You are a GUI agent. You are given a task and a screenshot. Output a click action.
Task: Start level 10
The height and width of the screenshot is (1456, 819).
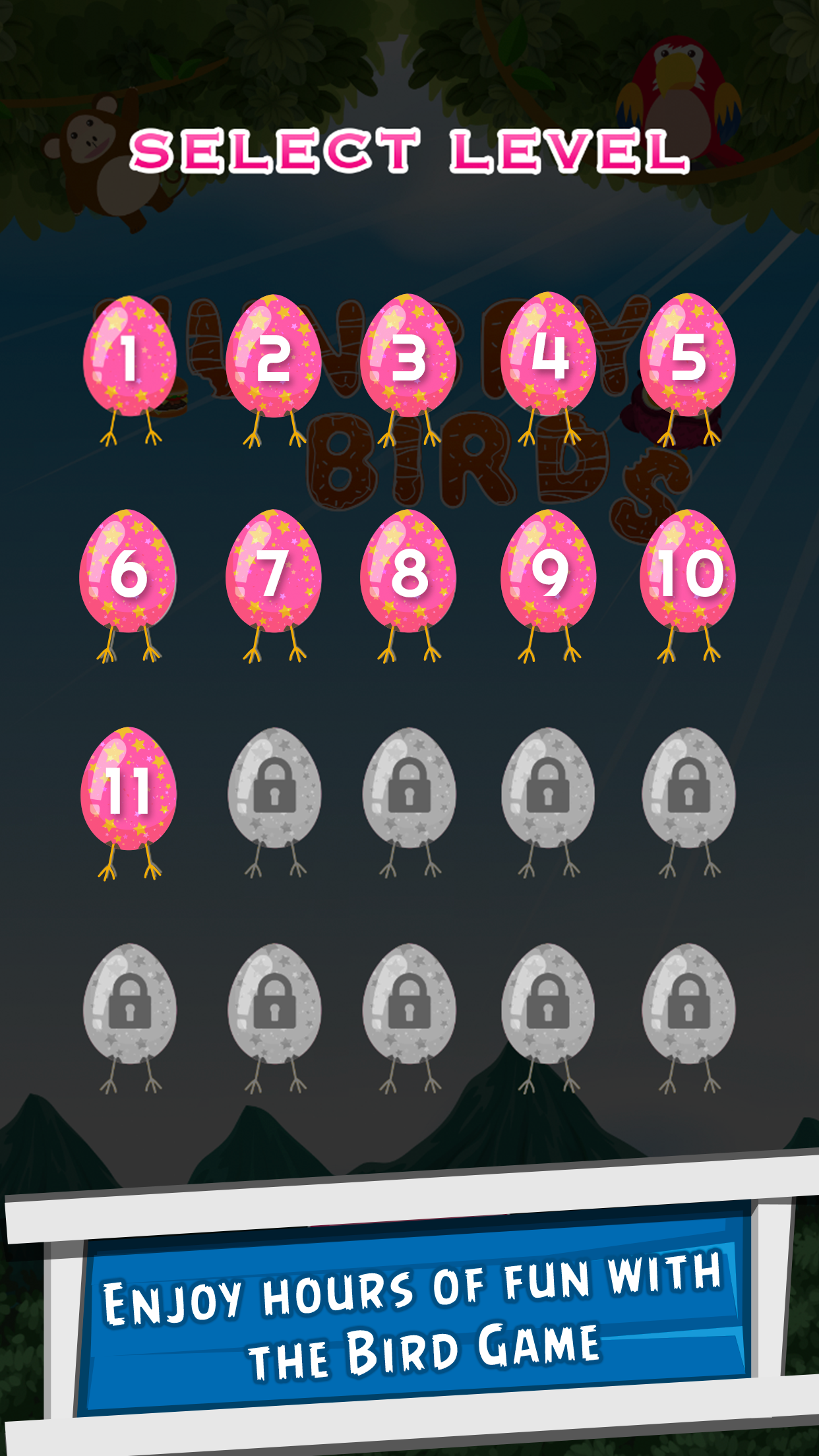(688, 585)
